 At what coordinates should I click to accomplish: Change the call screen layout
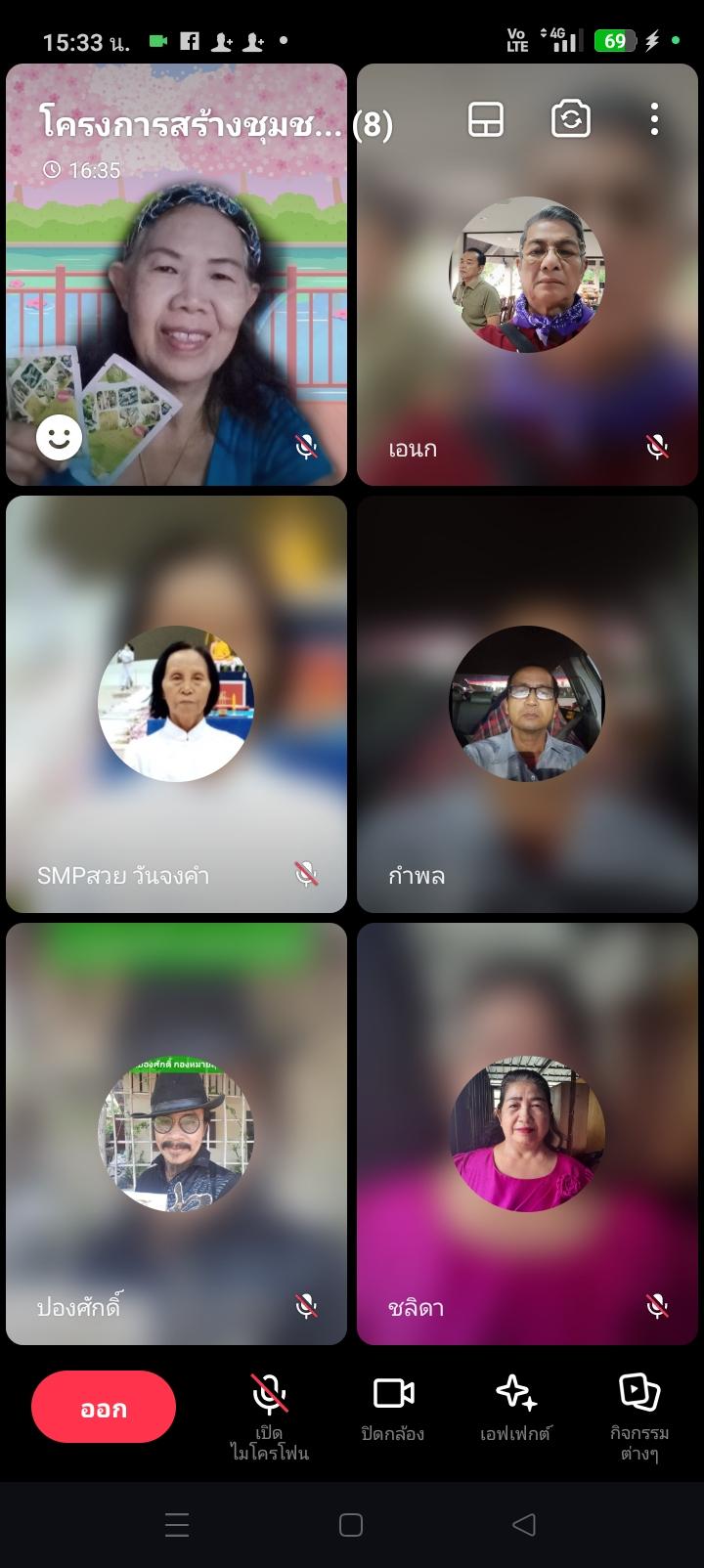coord(486,120)
